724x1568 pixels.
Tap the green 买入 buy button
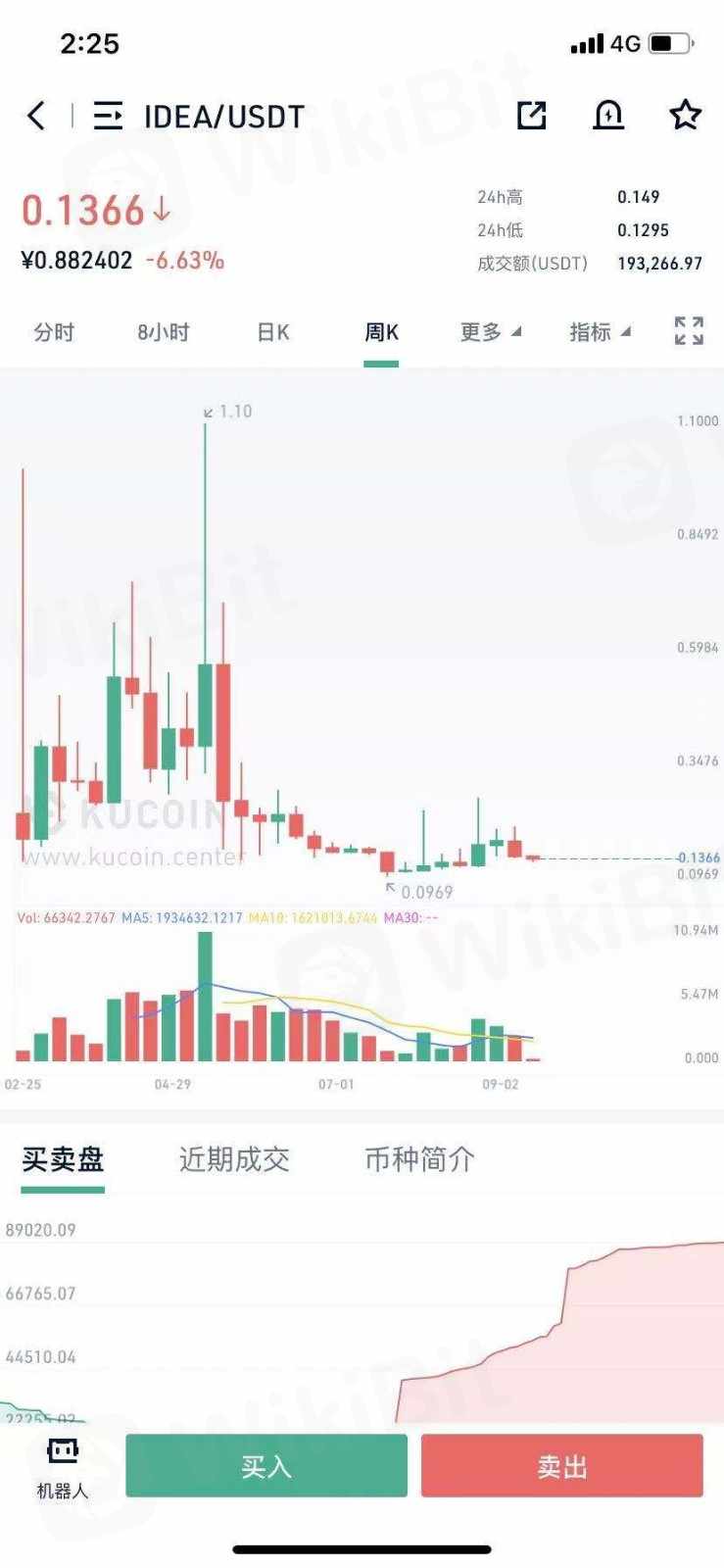point(265,1466)
